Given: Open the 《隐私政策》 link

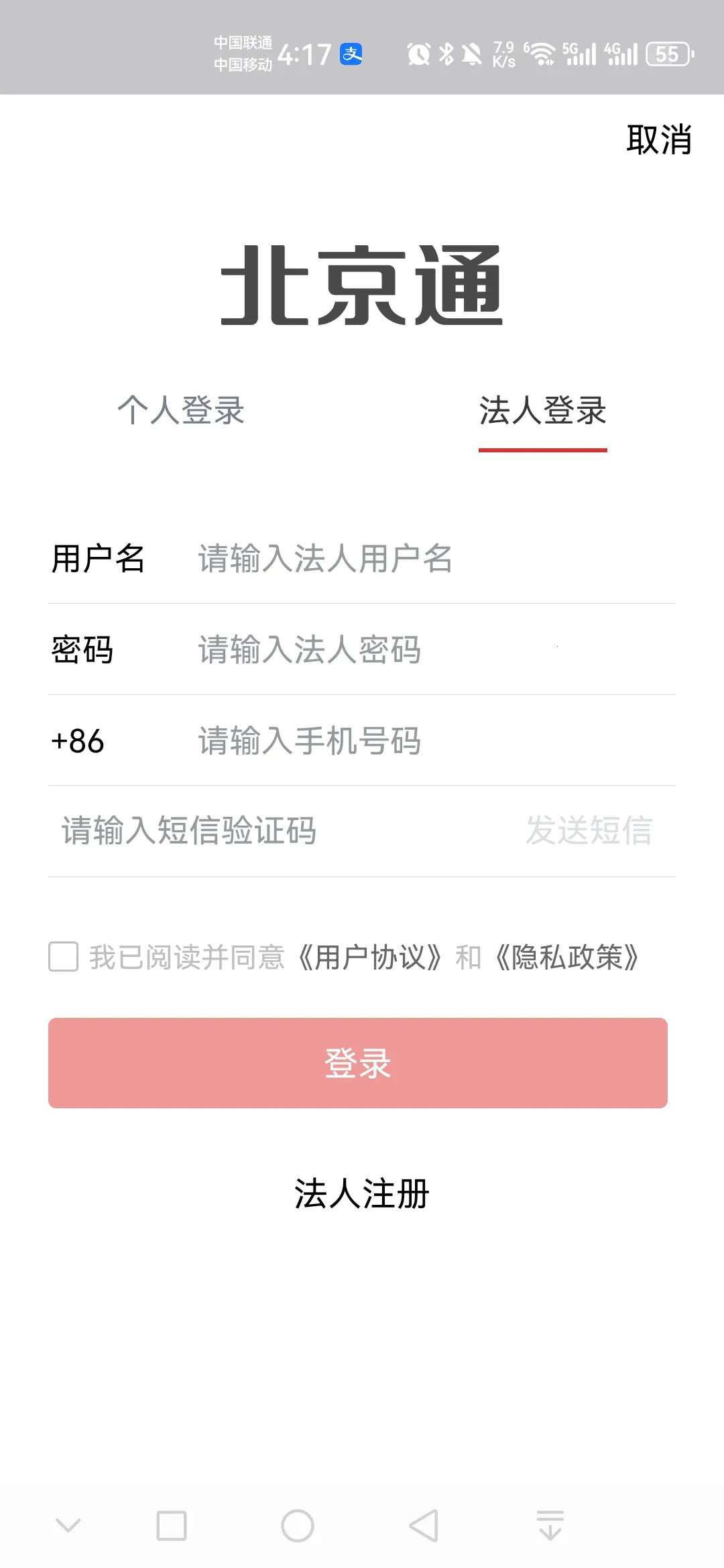Looking at the screenshot, I should point(566,957).
